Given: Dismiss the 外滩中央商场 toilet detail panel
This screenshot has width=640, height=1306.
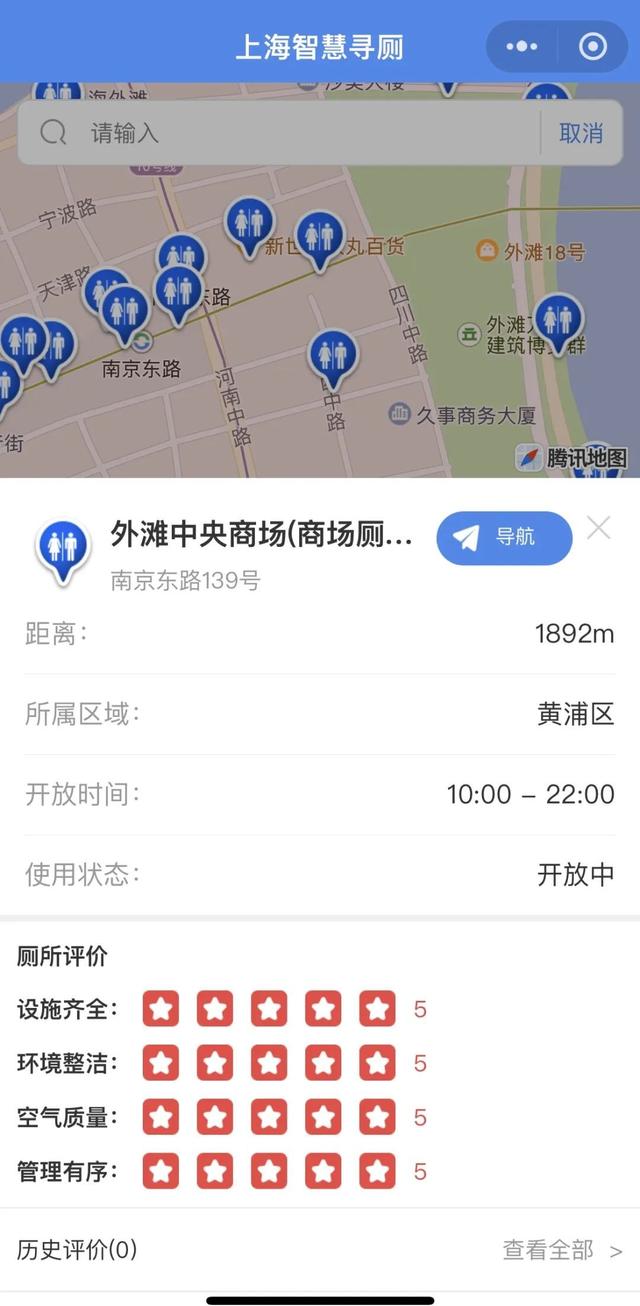Looking at the screenshot, I should pyautogui.click(x=599, y=528).
